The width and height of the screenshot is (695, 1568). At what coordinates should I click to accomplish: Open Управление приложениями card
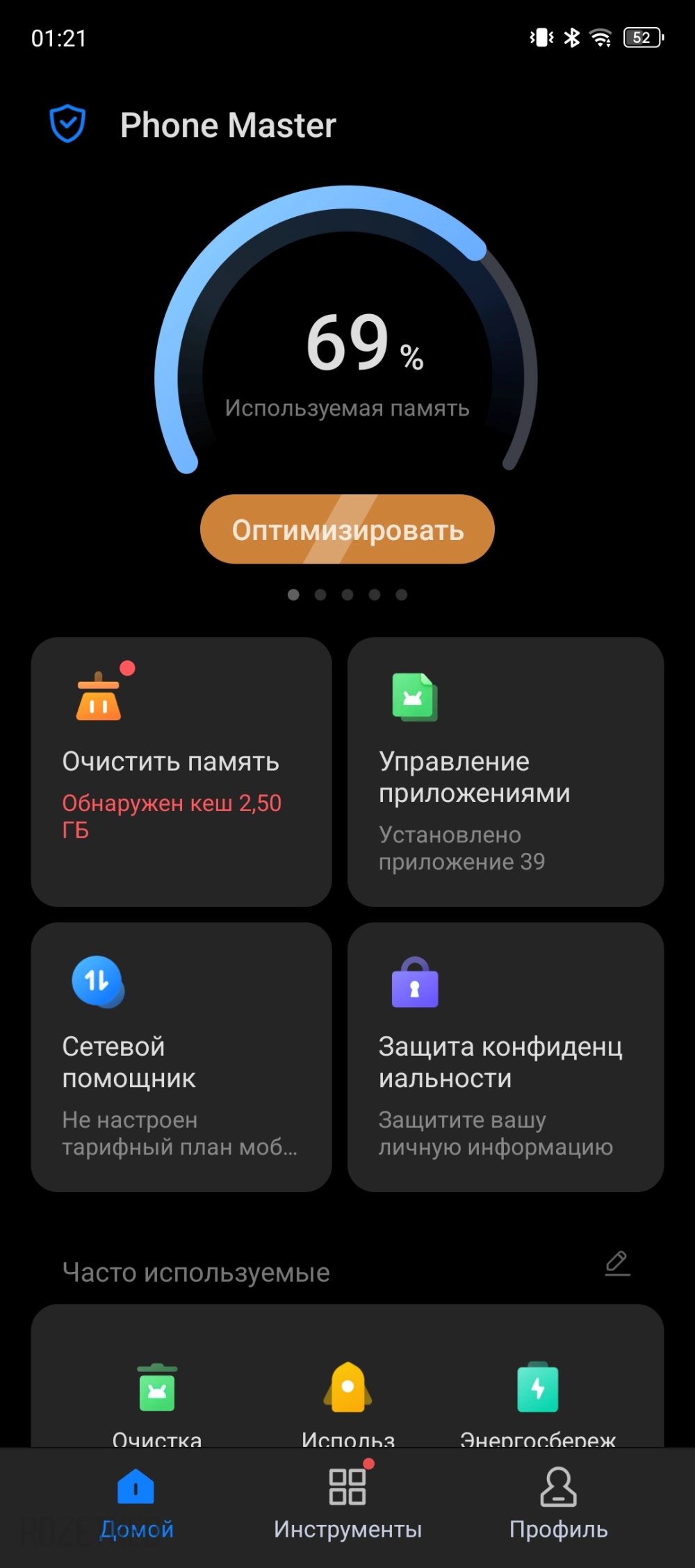point(505,771)
